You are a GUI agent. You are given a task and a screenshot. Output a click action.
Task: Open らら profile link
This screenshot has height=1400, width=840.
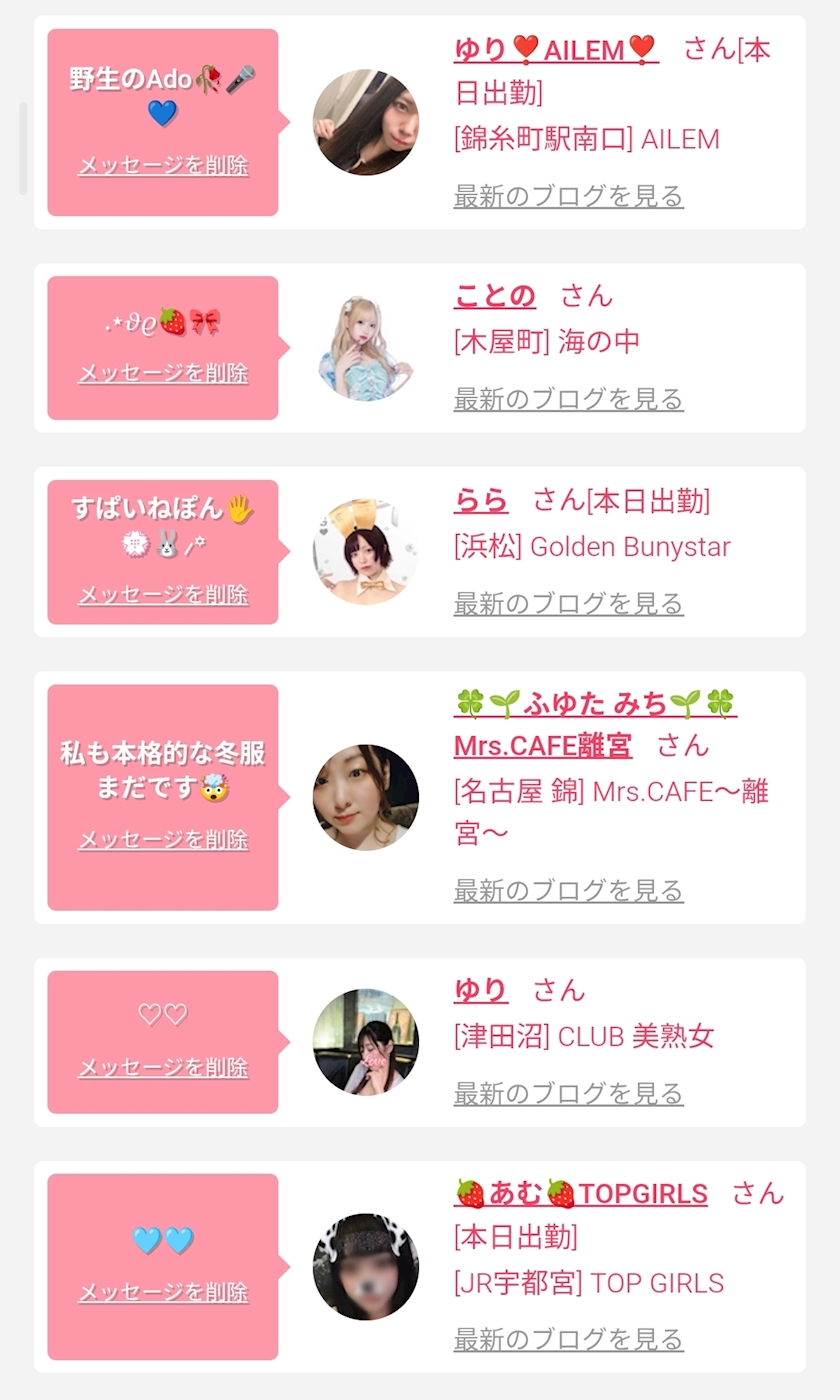[481, 500]
